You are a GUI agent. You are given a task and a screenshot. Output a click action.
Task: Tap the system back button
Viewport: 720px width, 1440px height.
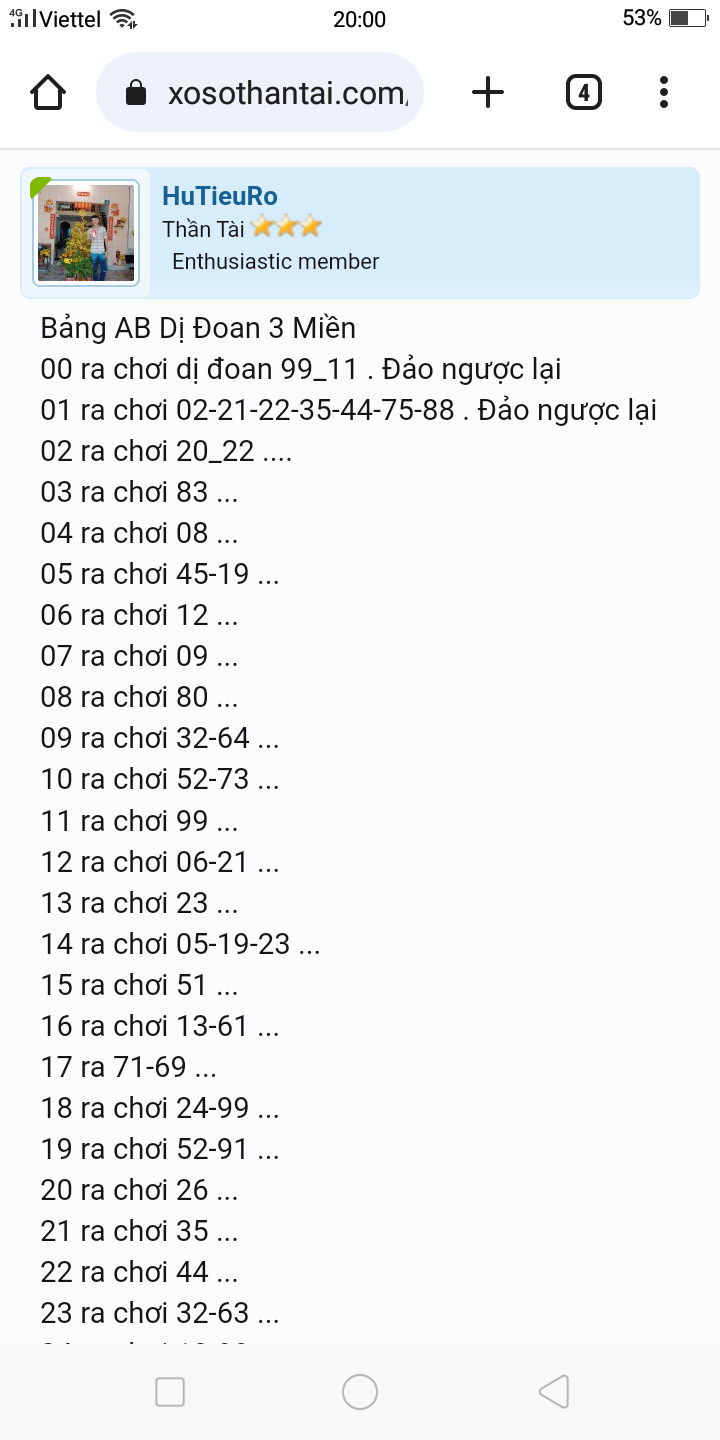(x=553, y=1391)
